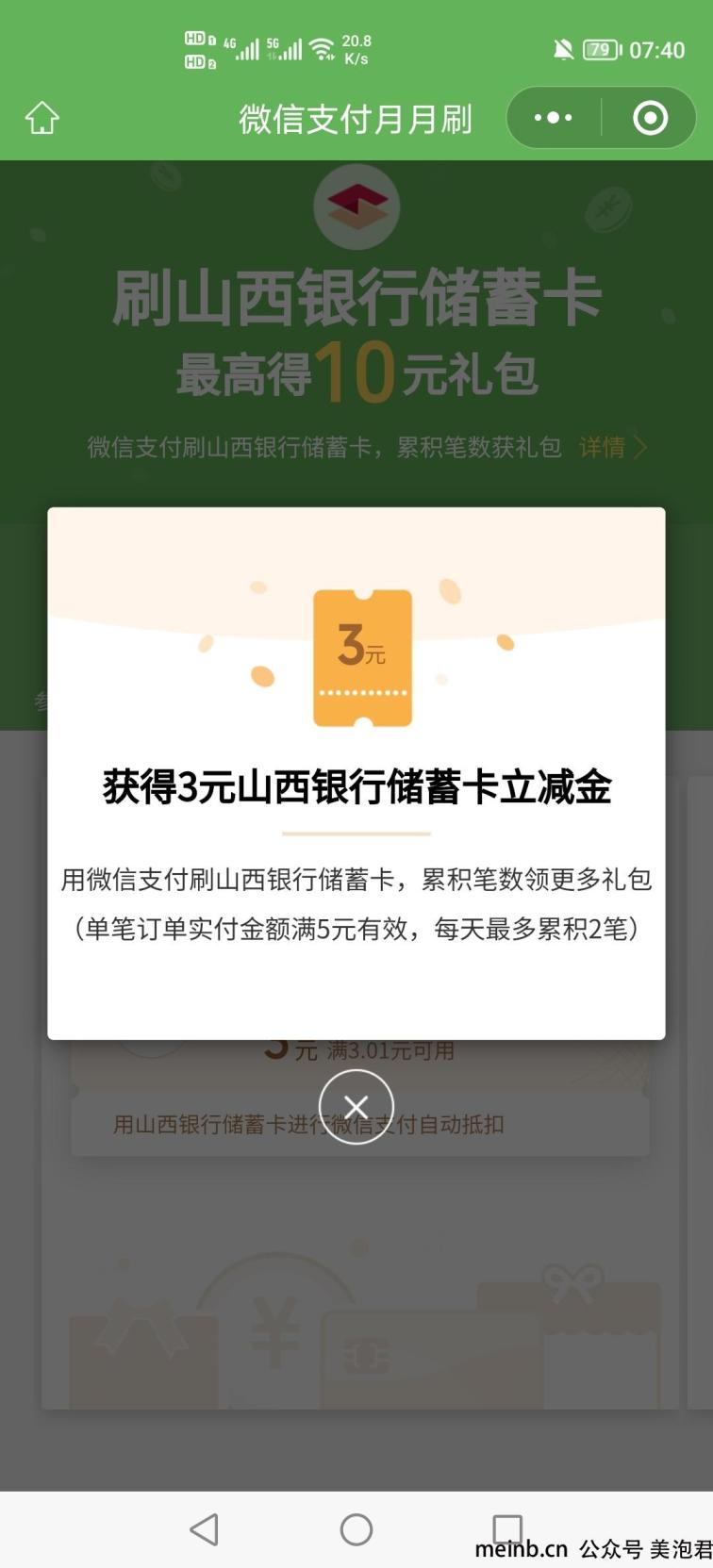Go to the mini program home

pos(41,119)
